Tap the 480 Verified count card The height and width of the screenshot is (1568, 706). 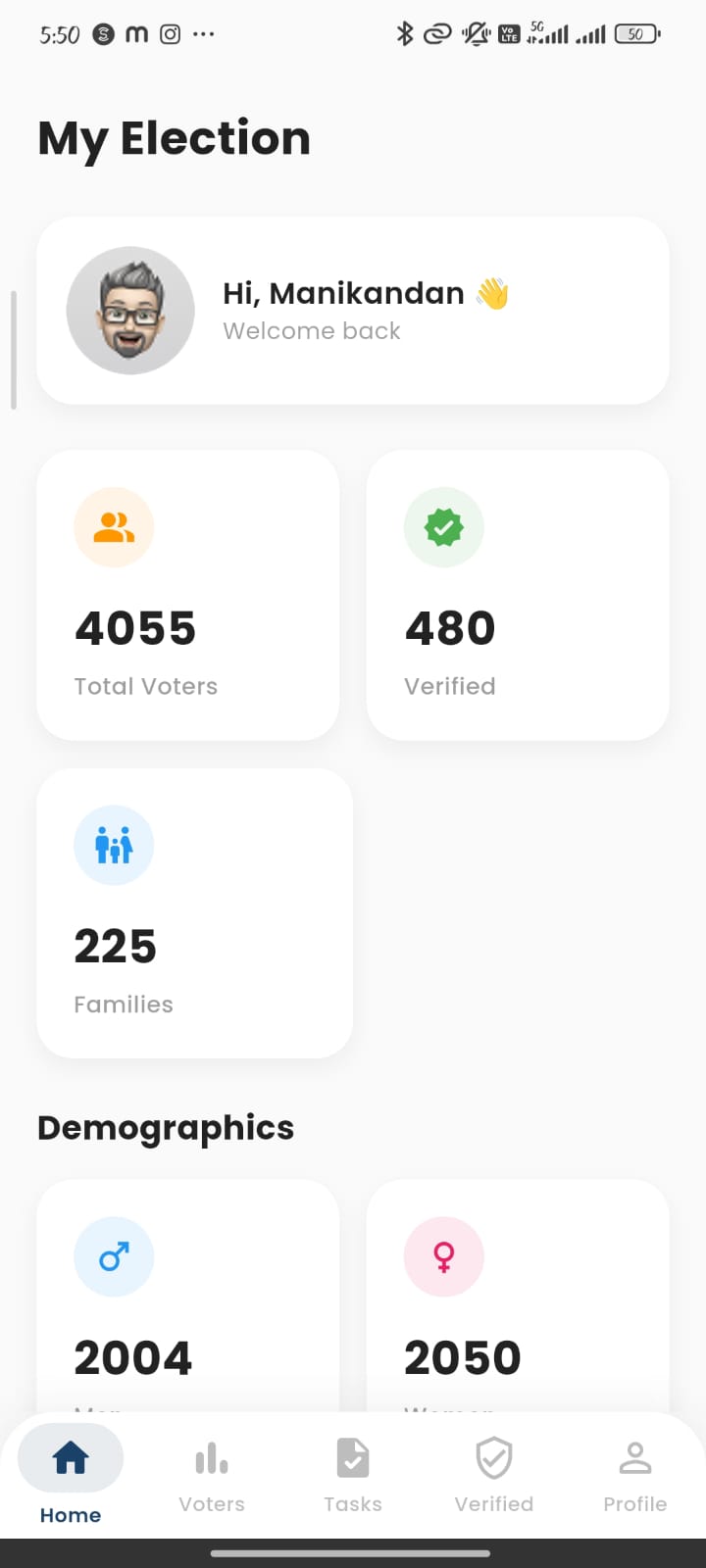[x=517, y=593]
